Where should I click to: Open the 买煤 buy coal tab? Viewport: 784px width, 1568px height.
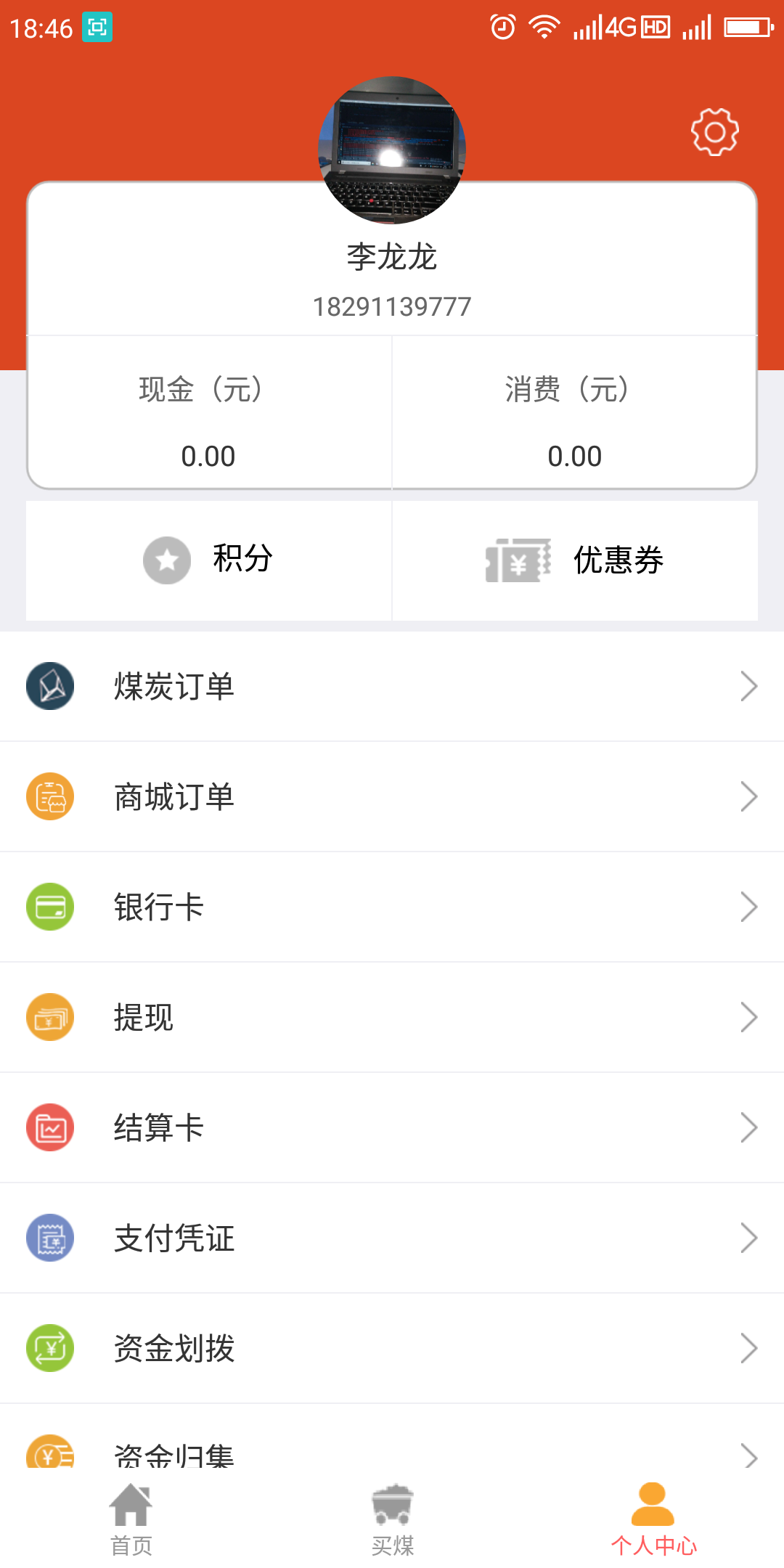pyautogui.click(x=392, y=1517)
